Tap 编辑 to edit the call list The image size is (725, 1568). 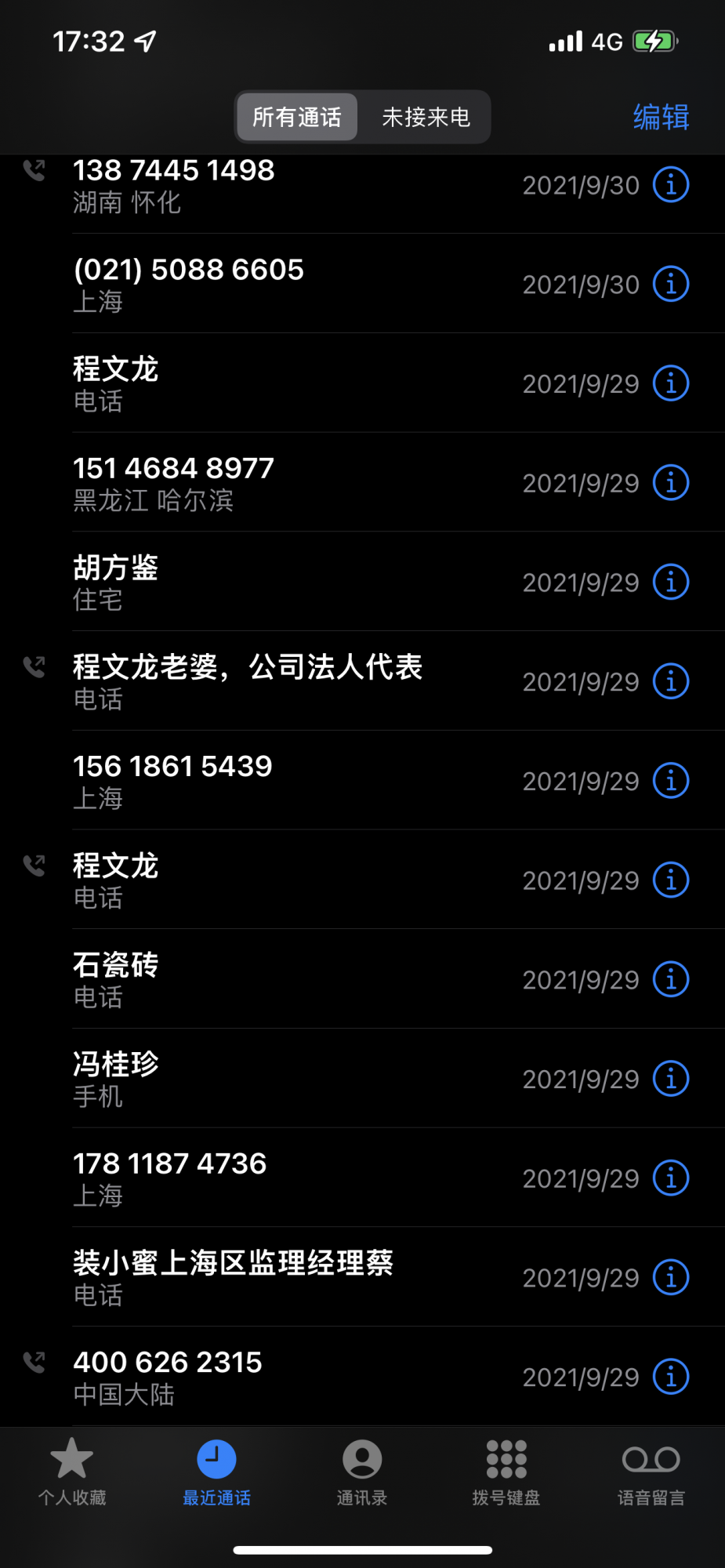point(661,118)
